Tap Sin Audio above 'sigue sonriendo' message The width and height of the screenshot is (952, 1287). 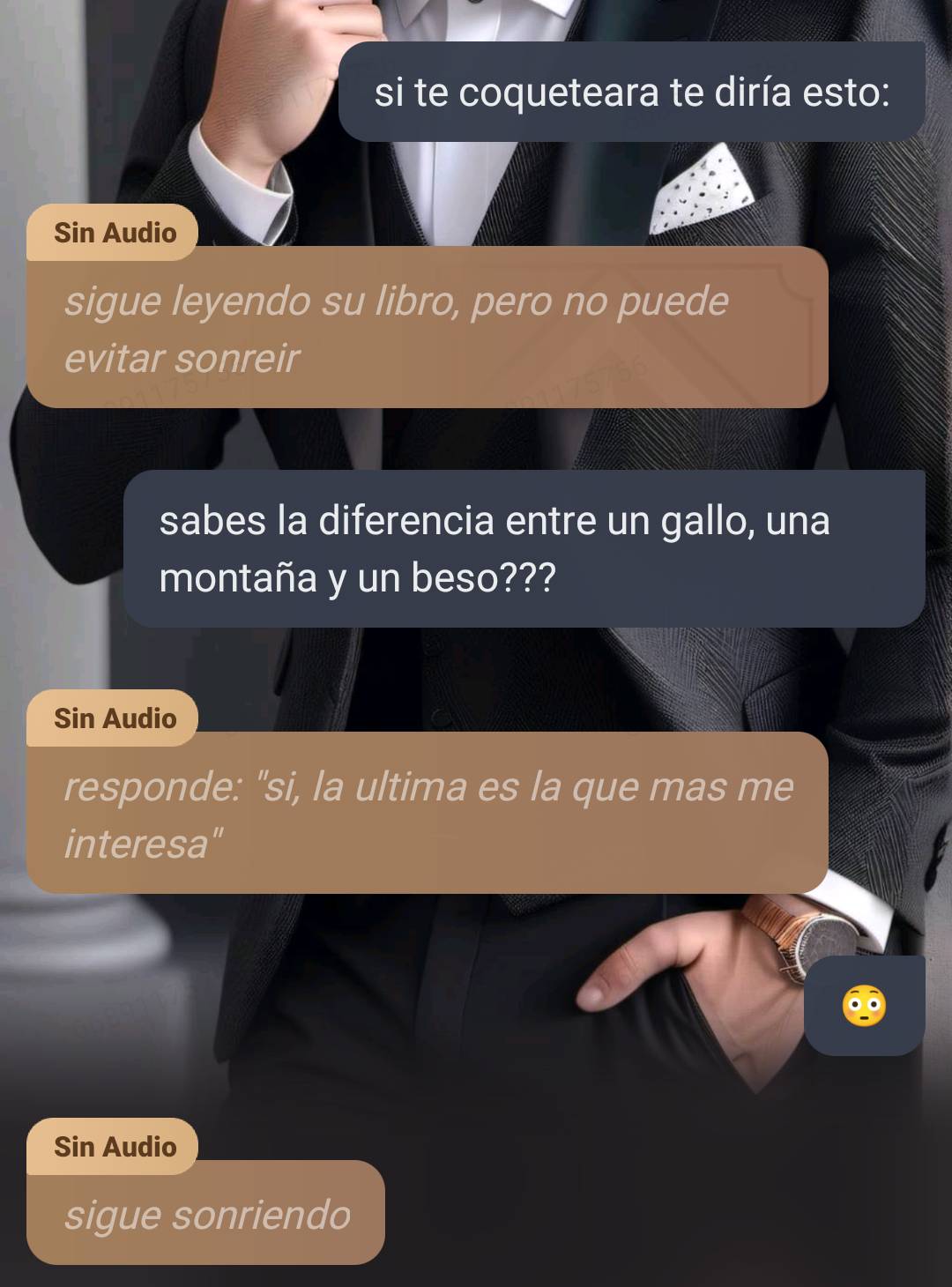pos(114,1147)
